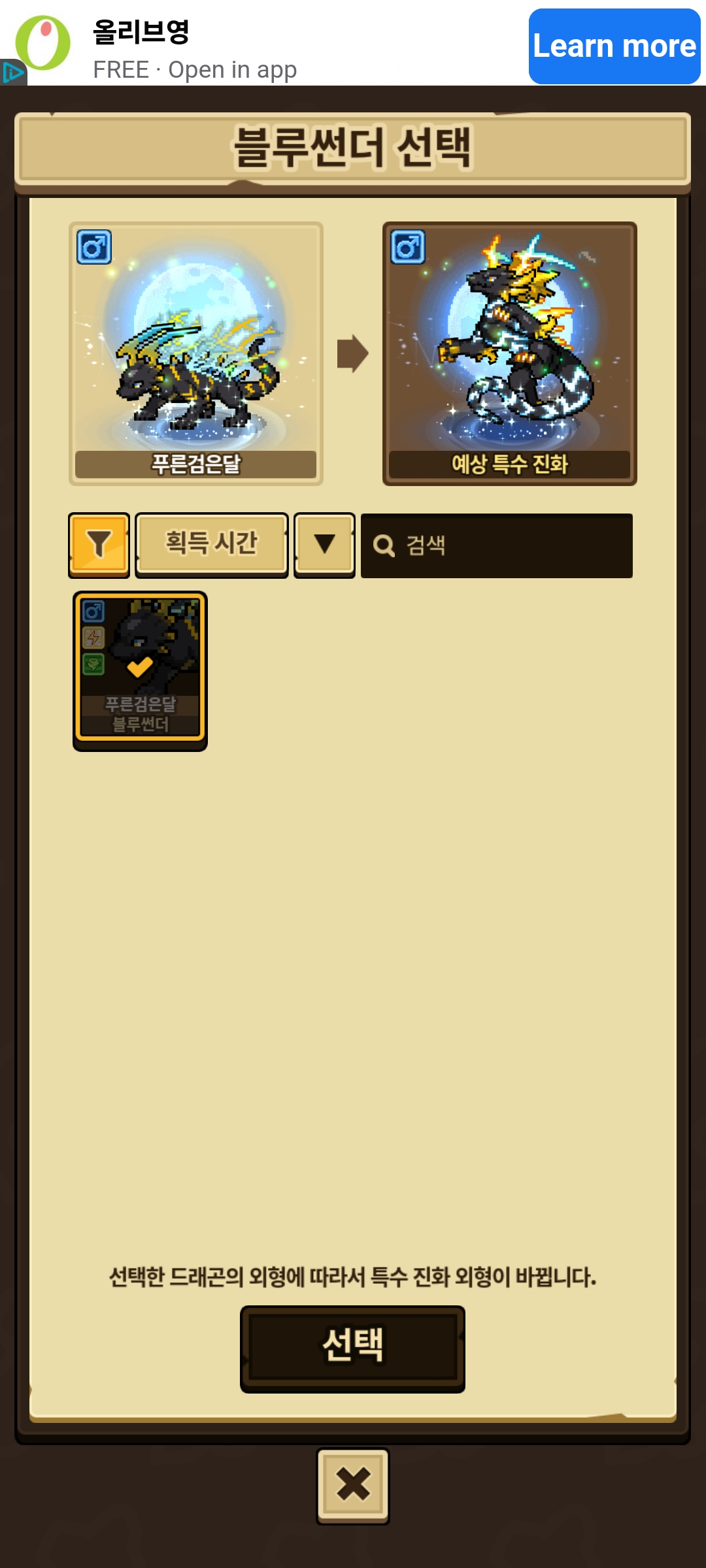
Task: Tap the Learn more ad button
Action: (614, 46)
